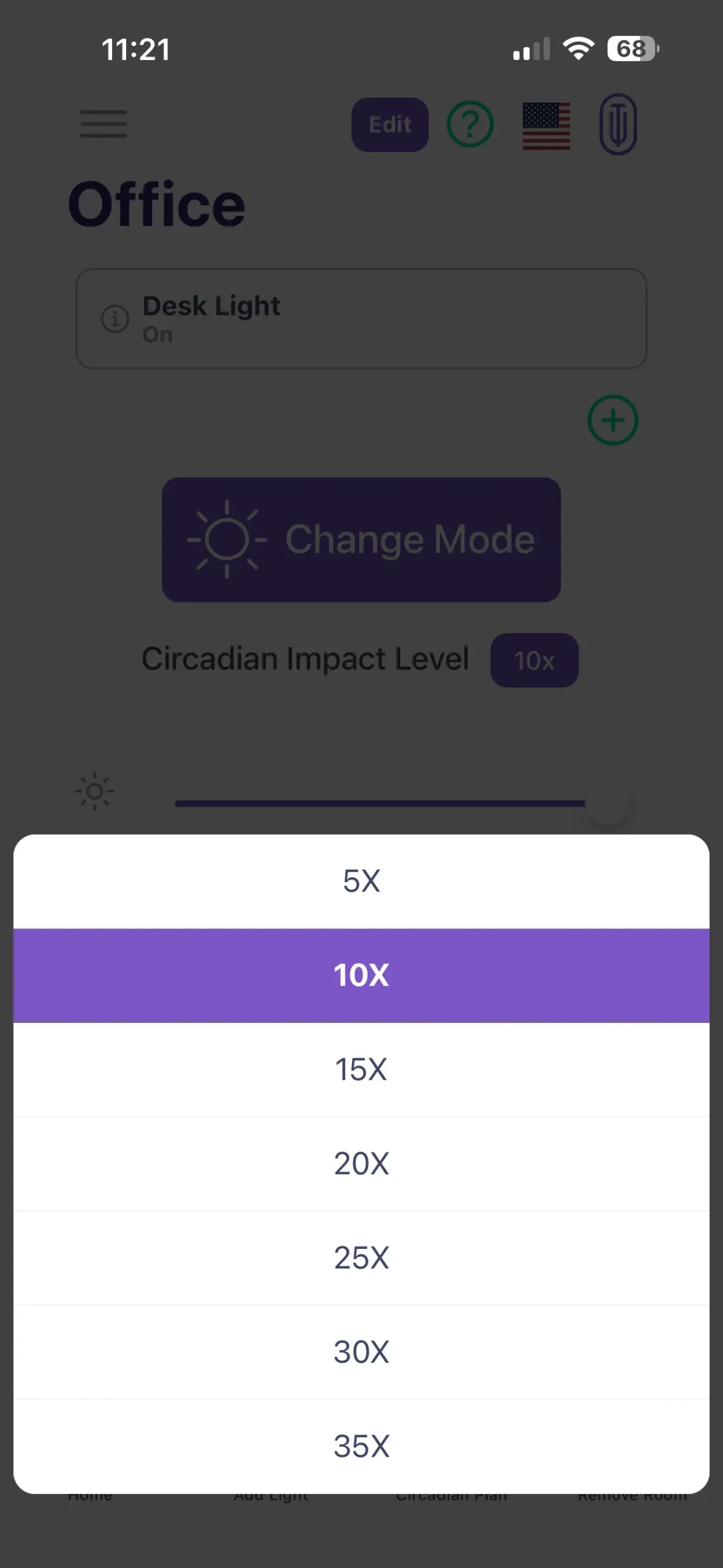Screen dimensions: 723x1568
Task: Select the 5X impact level
Action: (x=361, y=881)
